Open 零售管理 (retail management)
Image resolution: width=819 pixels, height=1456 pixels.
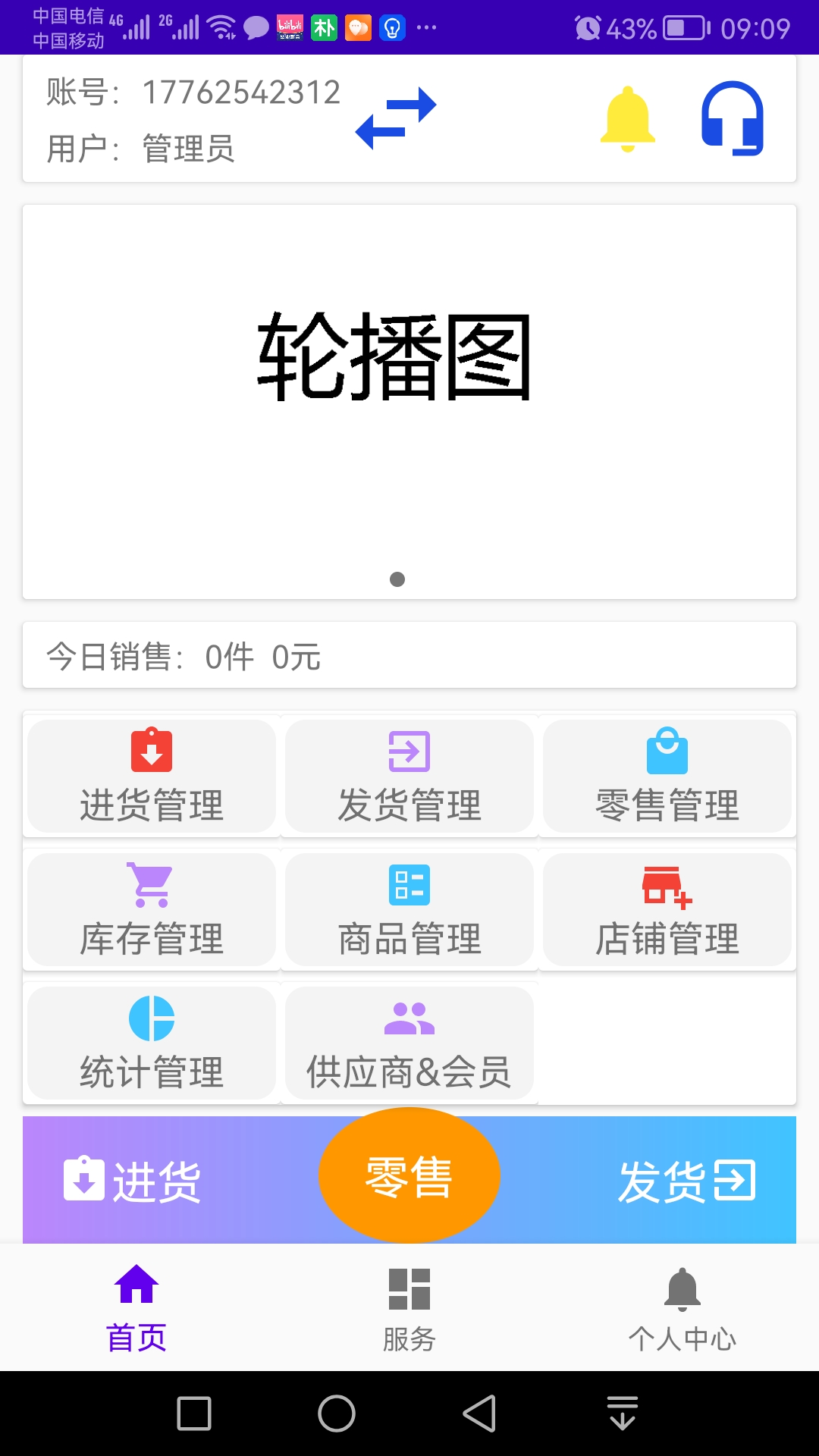(x=667, y=776)
